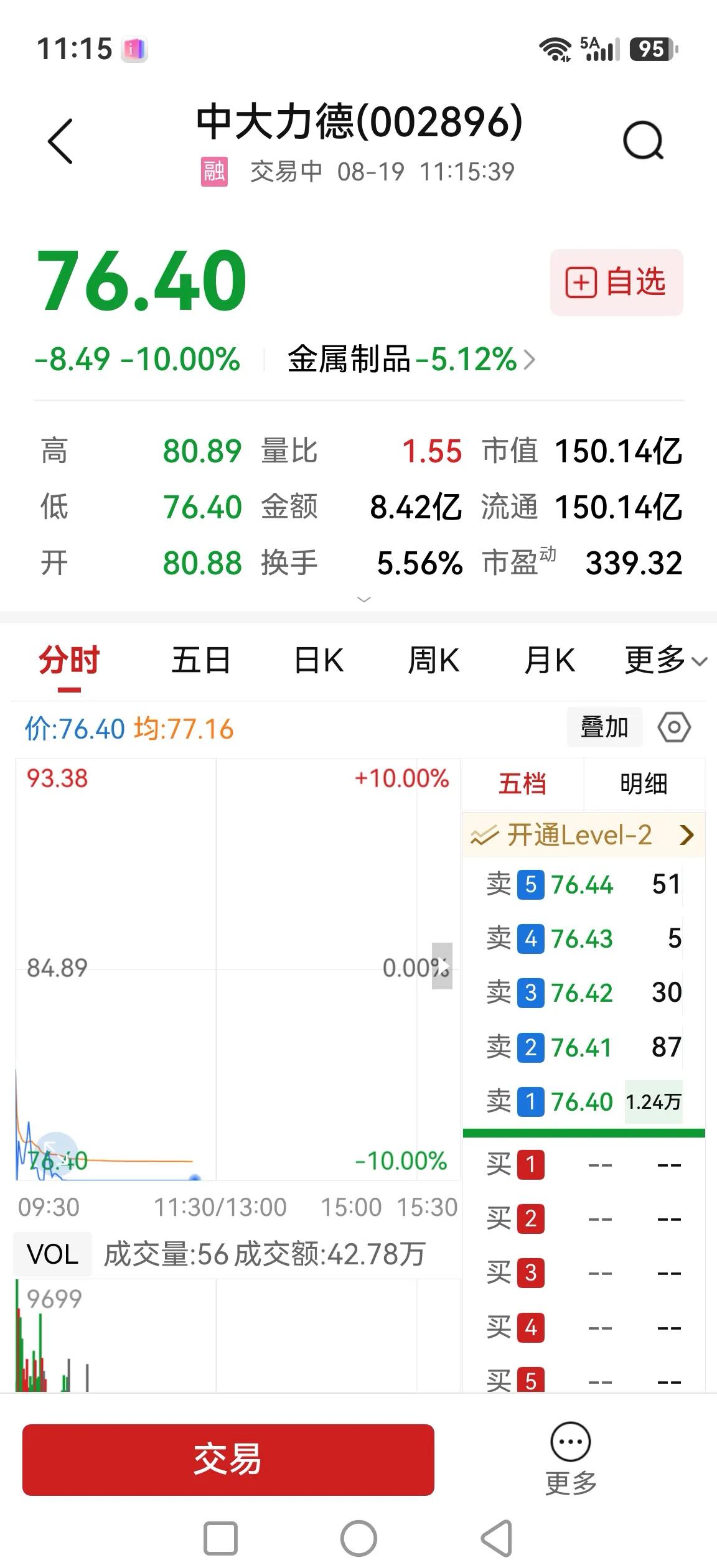The height and width of the screenshot is (1568, 717).
Task: Select the 五档 order book tab
Action: (x=523, y=783)
